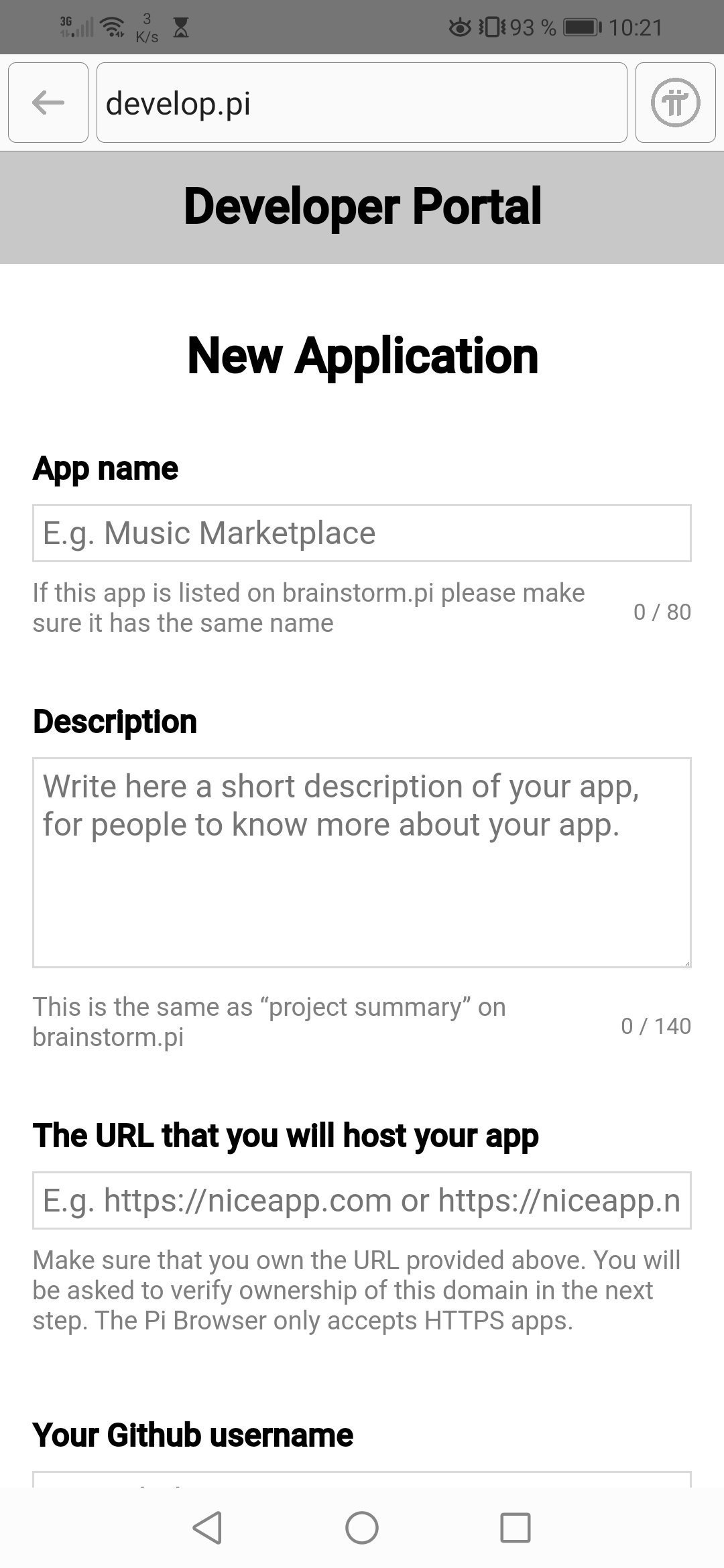This screenshot has width=724, height=1568.
Task: Tap the Android home button
Action: (x=361, y=1528)
